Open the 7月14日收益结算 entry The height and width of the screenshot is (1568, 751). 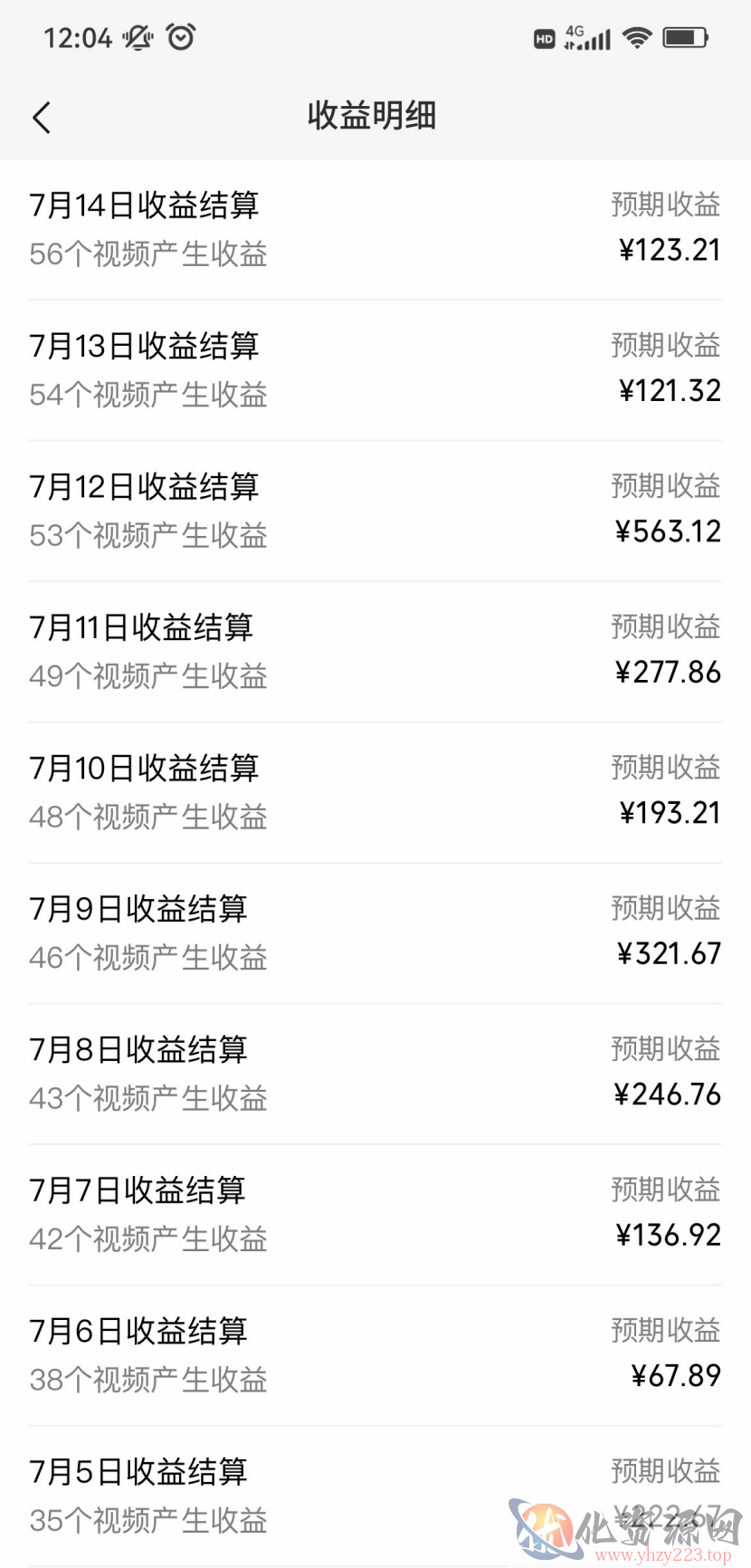(375, 230)
